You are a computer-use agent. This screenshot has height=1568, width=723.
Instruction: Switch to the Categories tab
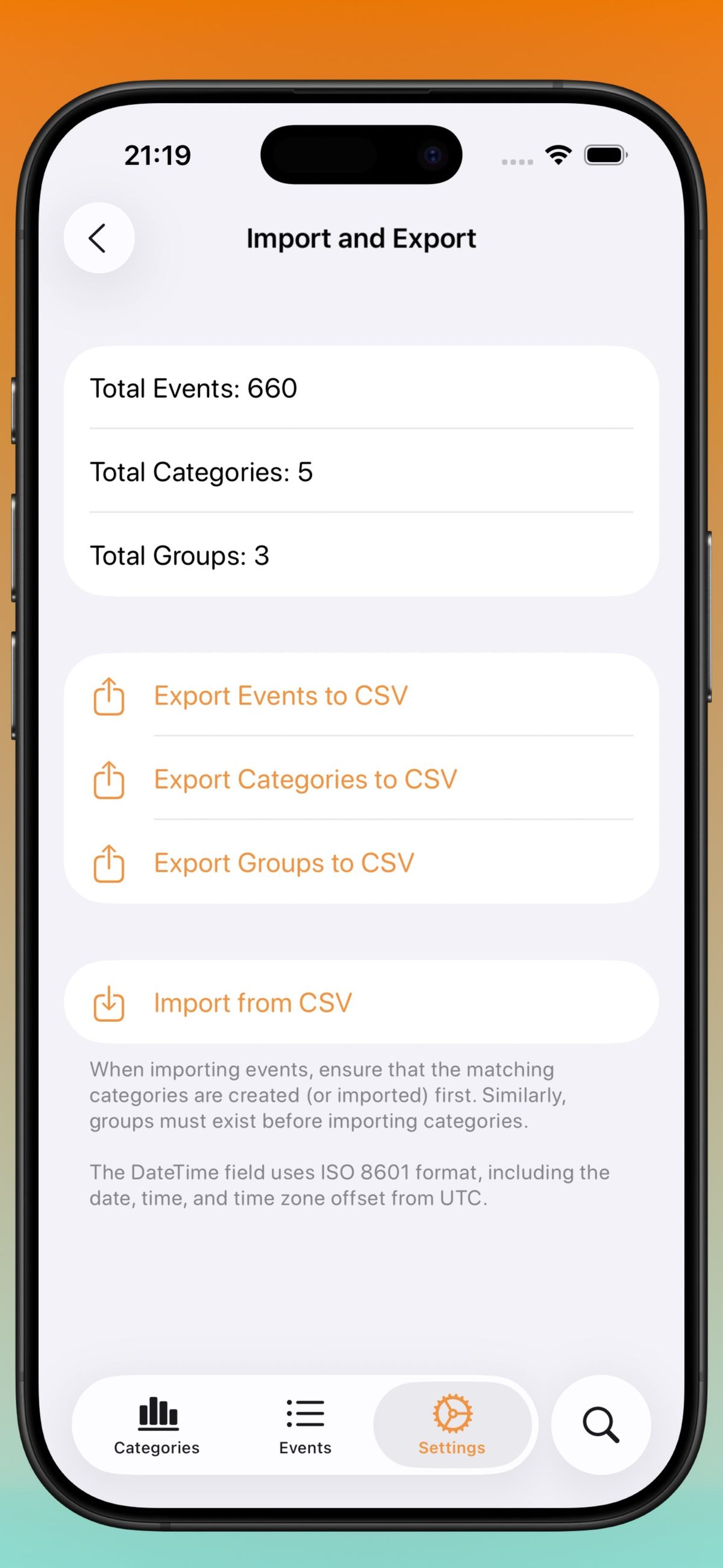[x=157, y=1426]
